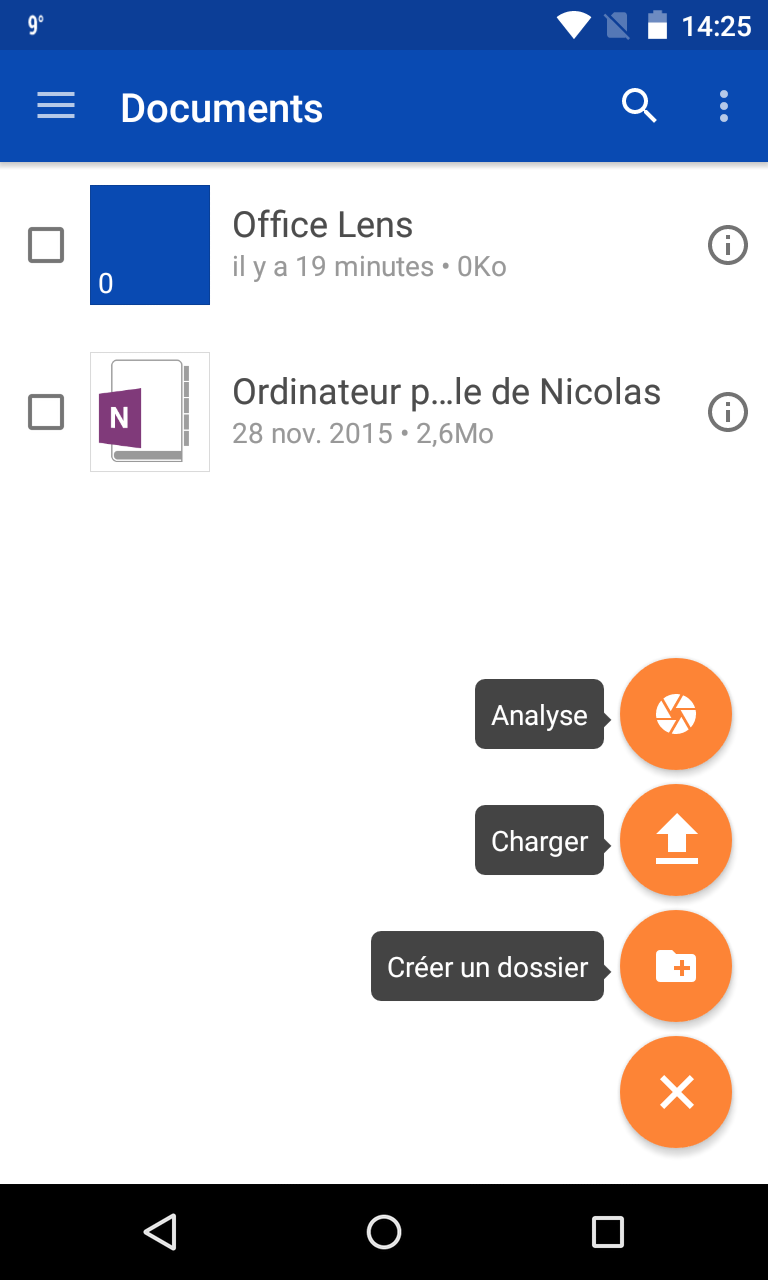Tap Créer un dossier button
Image resolution: width=768 pixels, height=1280 pixels.
(x=676, y=966)
